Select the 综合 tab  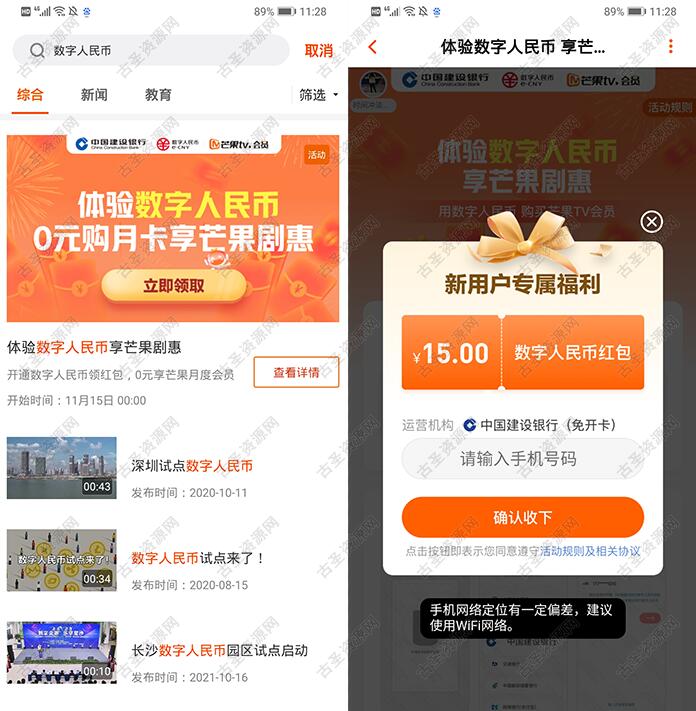click(x=30, y=95)
